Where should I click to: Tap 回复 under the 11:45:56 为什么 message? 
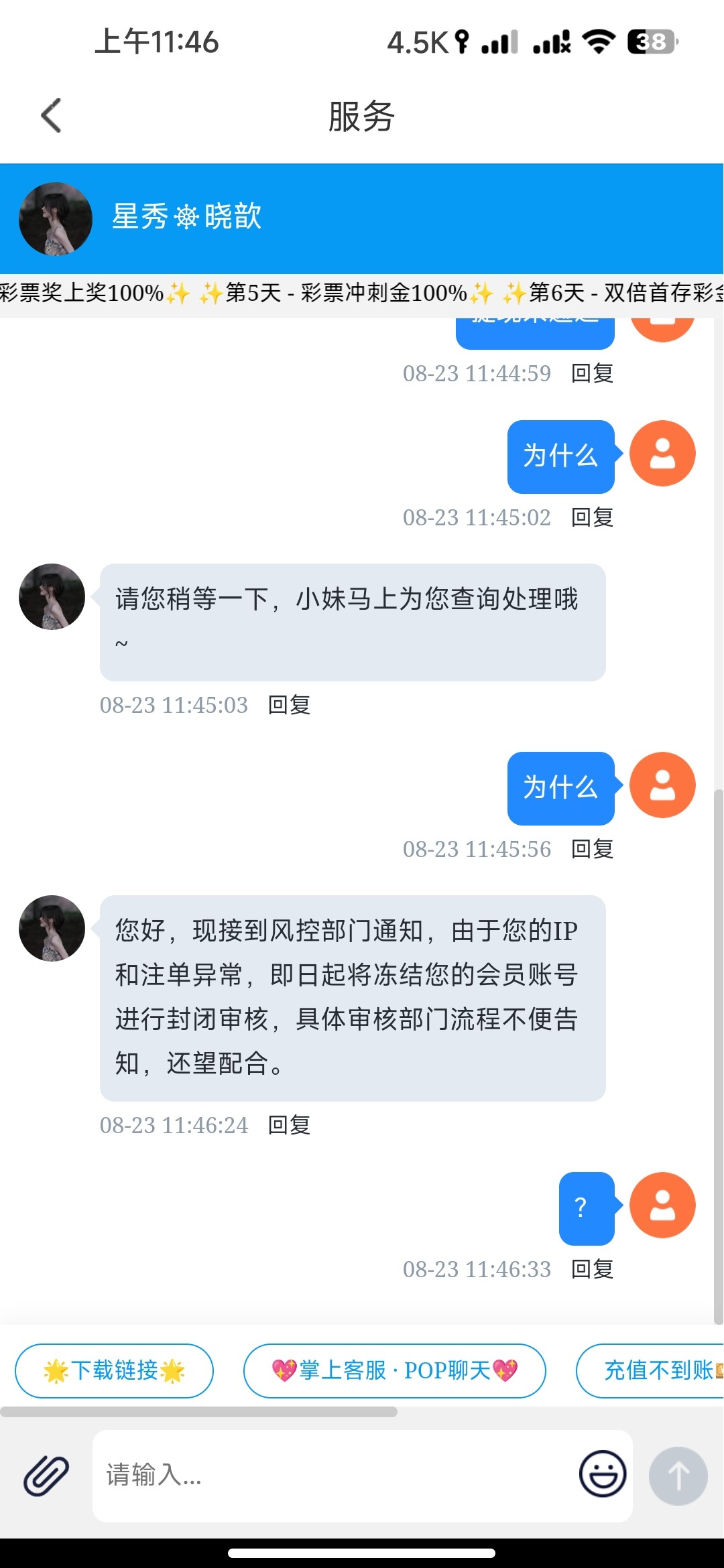click(592, 849)
